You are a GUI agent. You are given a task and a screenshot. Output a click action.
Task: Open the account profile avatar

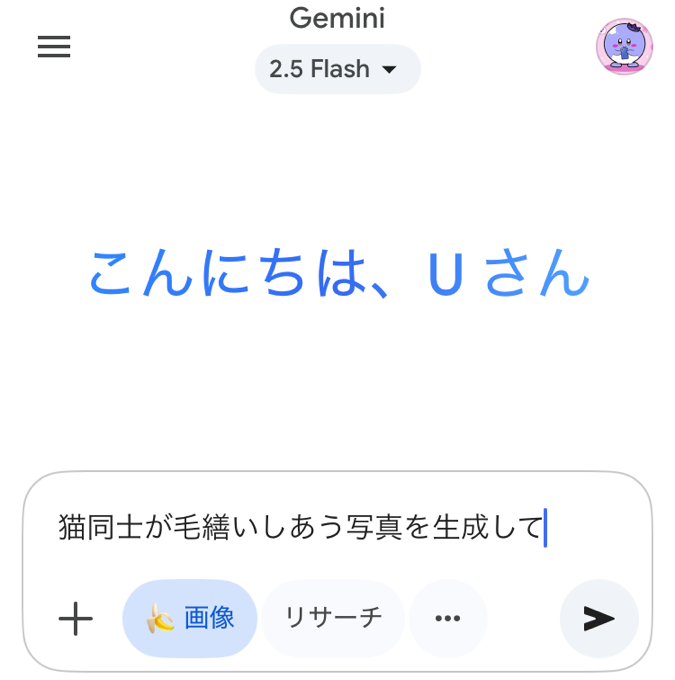point(624,47)
